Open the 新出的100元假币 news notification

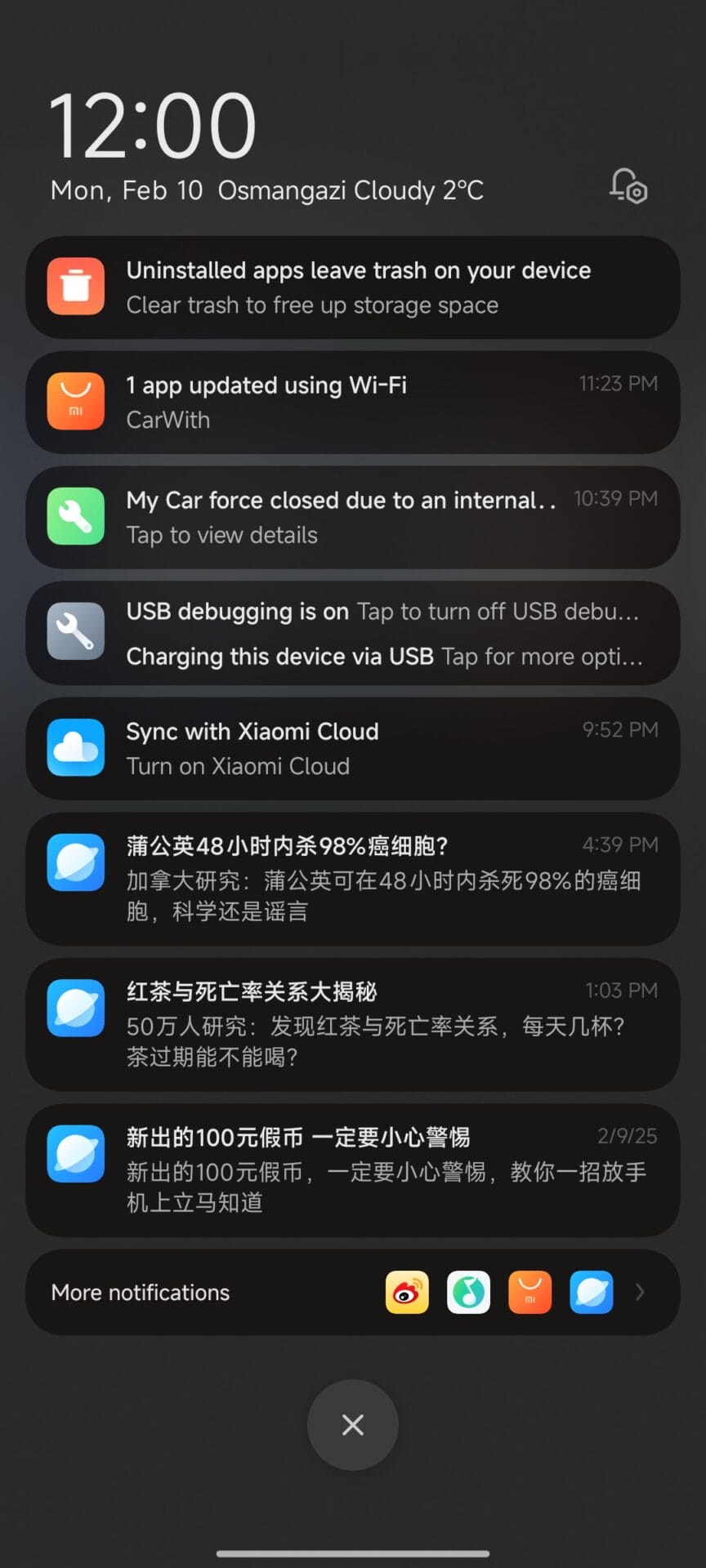tap(353, 1169)
